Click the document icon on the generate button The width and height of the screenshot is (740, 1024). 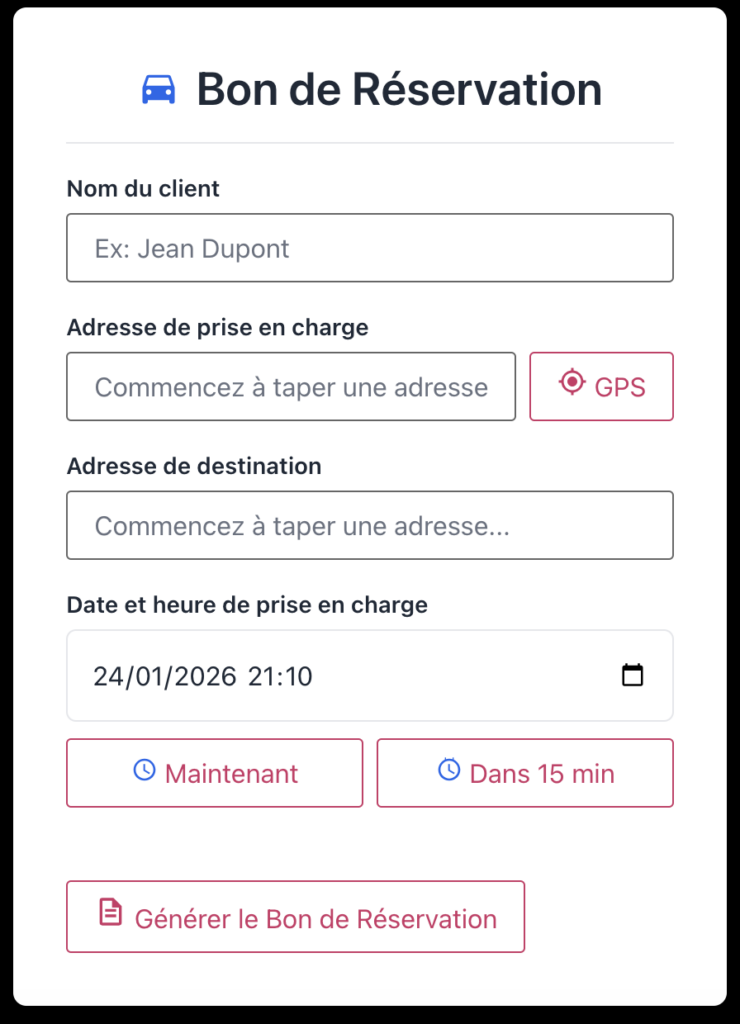coord(110,915)
